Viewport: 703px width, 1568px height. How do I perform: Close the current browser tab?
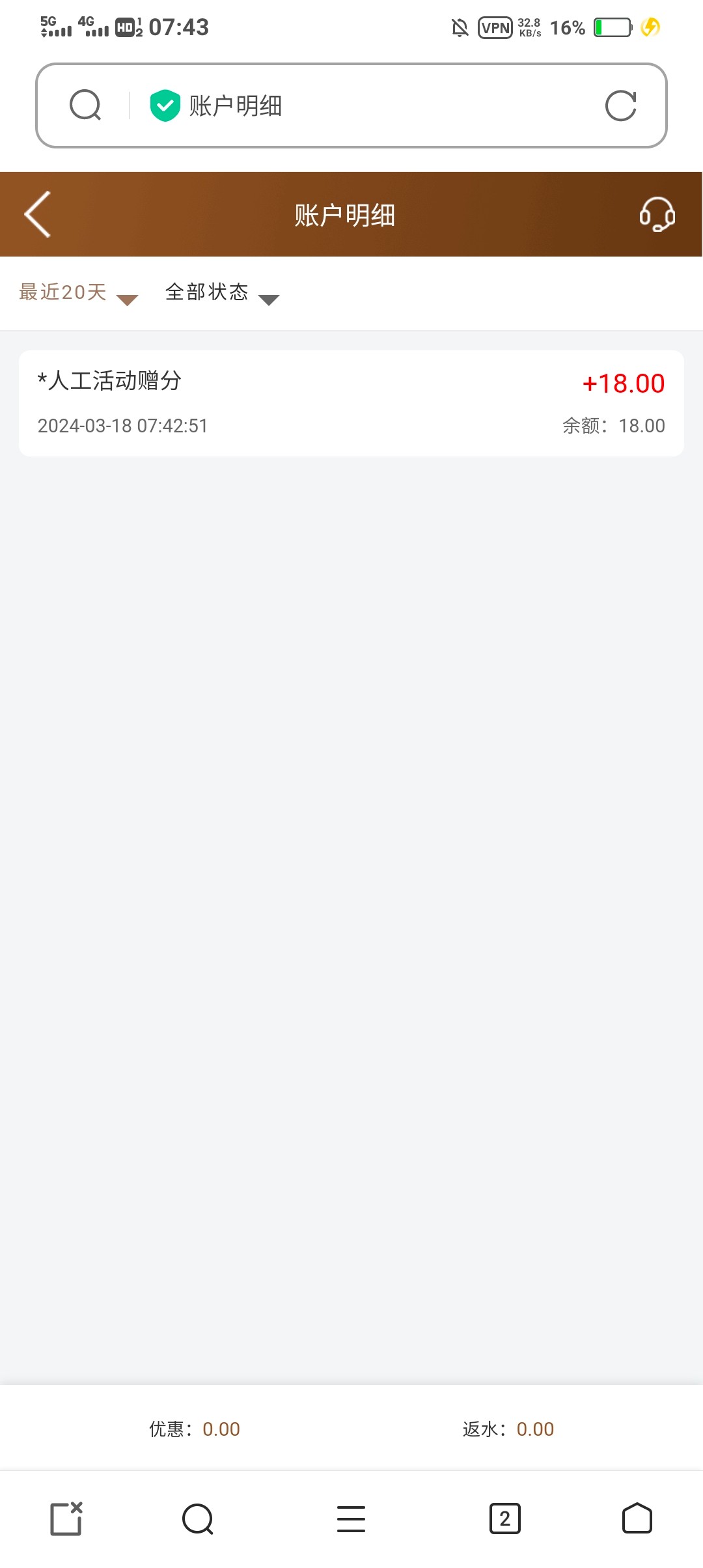(66, 1519)
